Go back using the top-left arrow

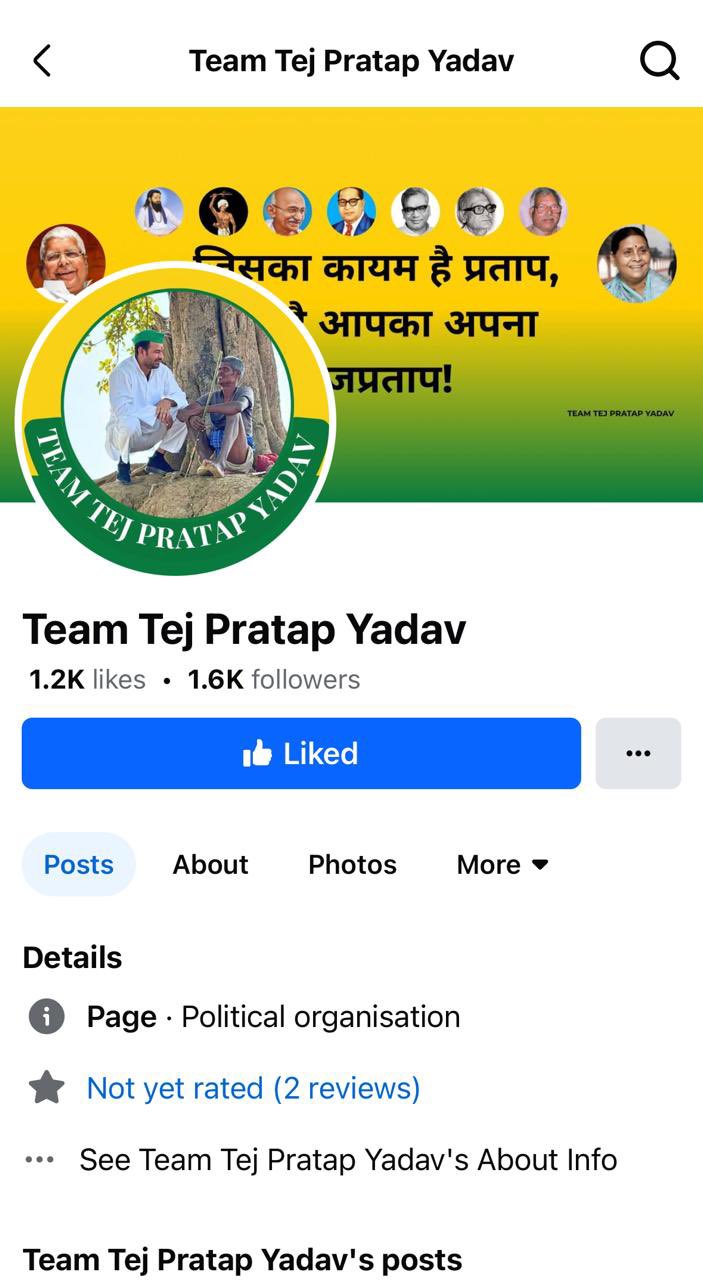(x=42, y=61)
